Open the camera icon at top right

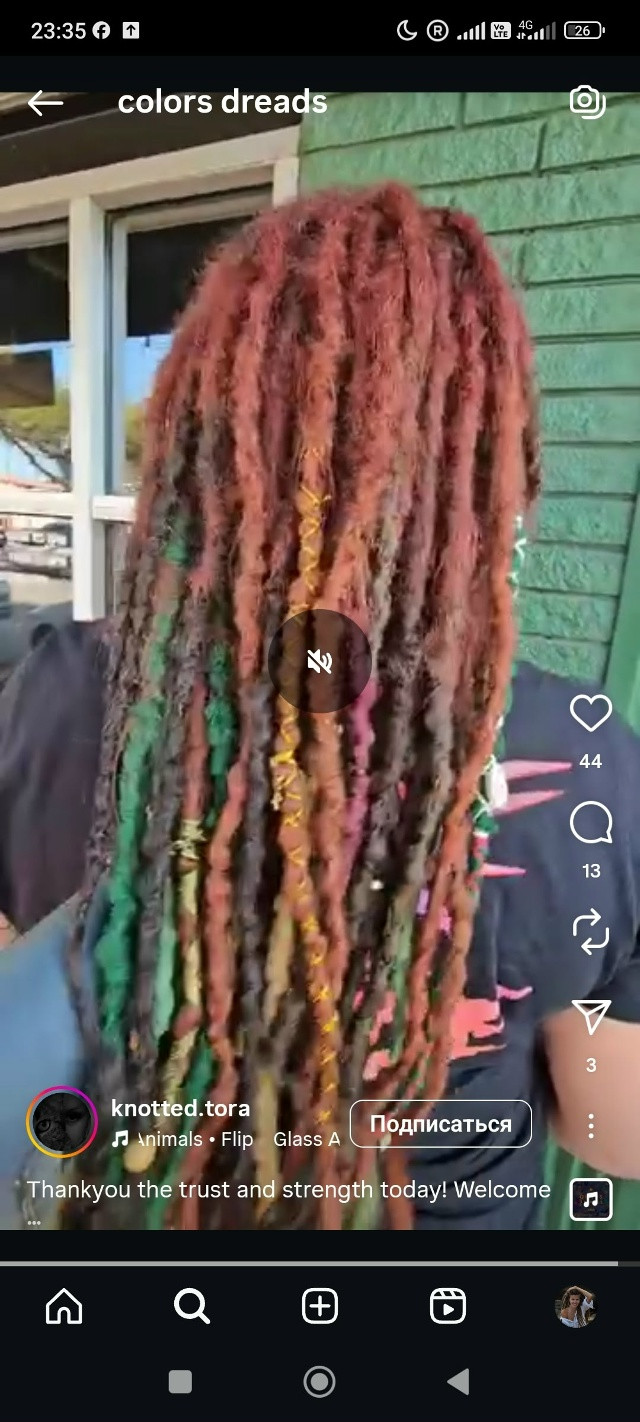[x=587, y=101]
